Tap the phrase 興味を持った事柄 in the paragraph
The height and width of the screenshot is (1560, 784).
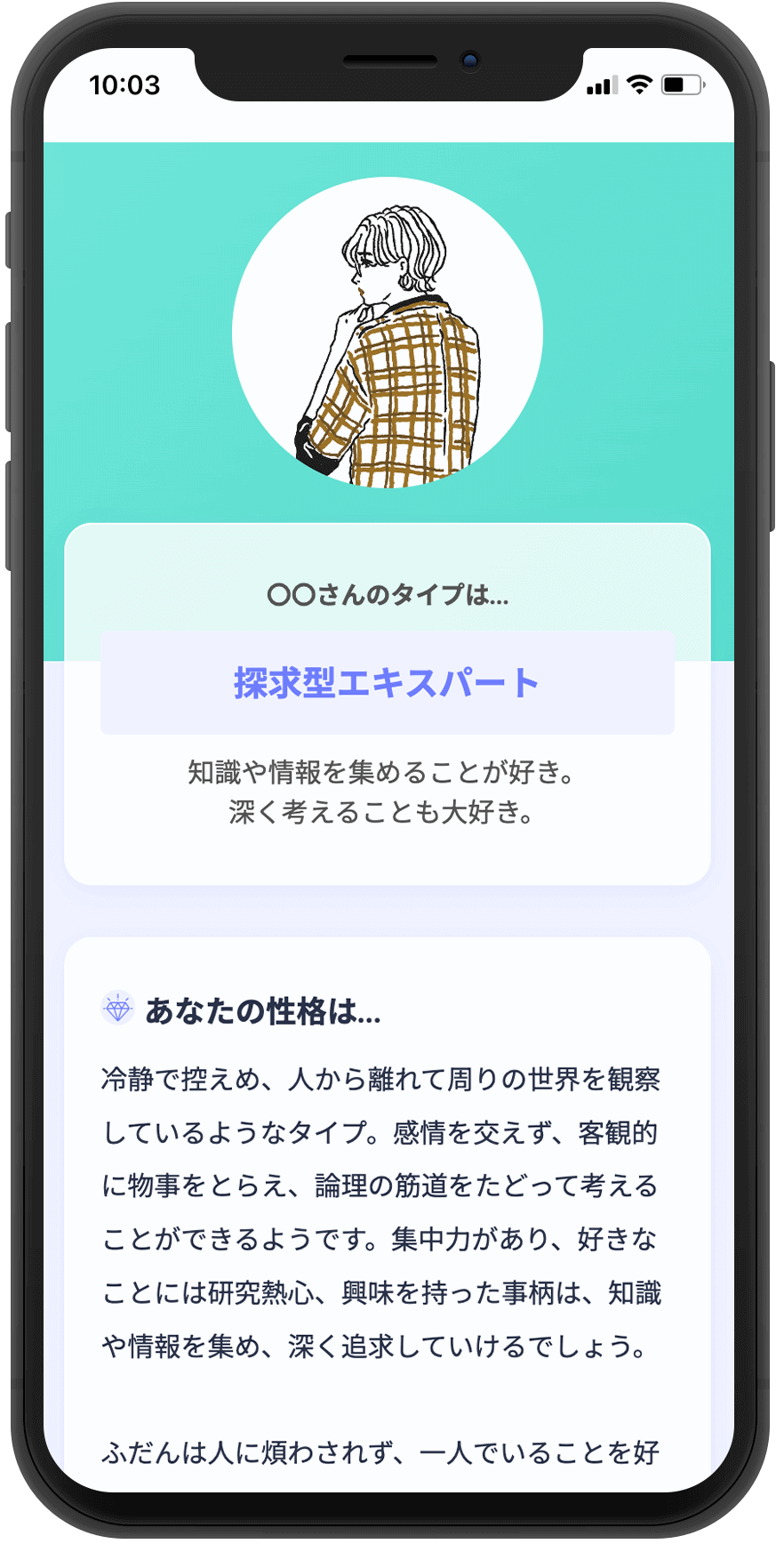(x=462, y=1292)
